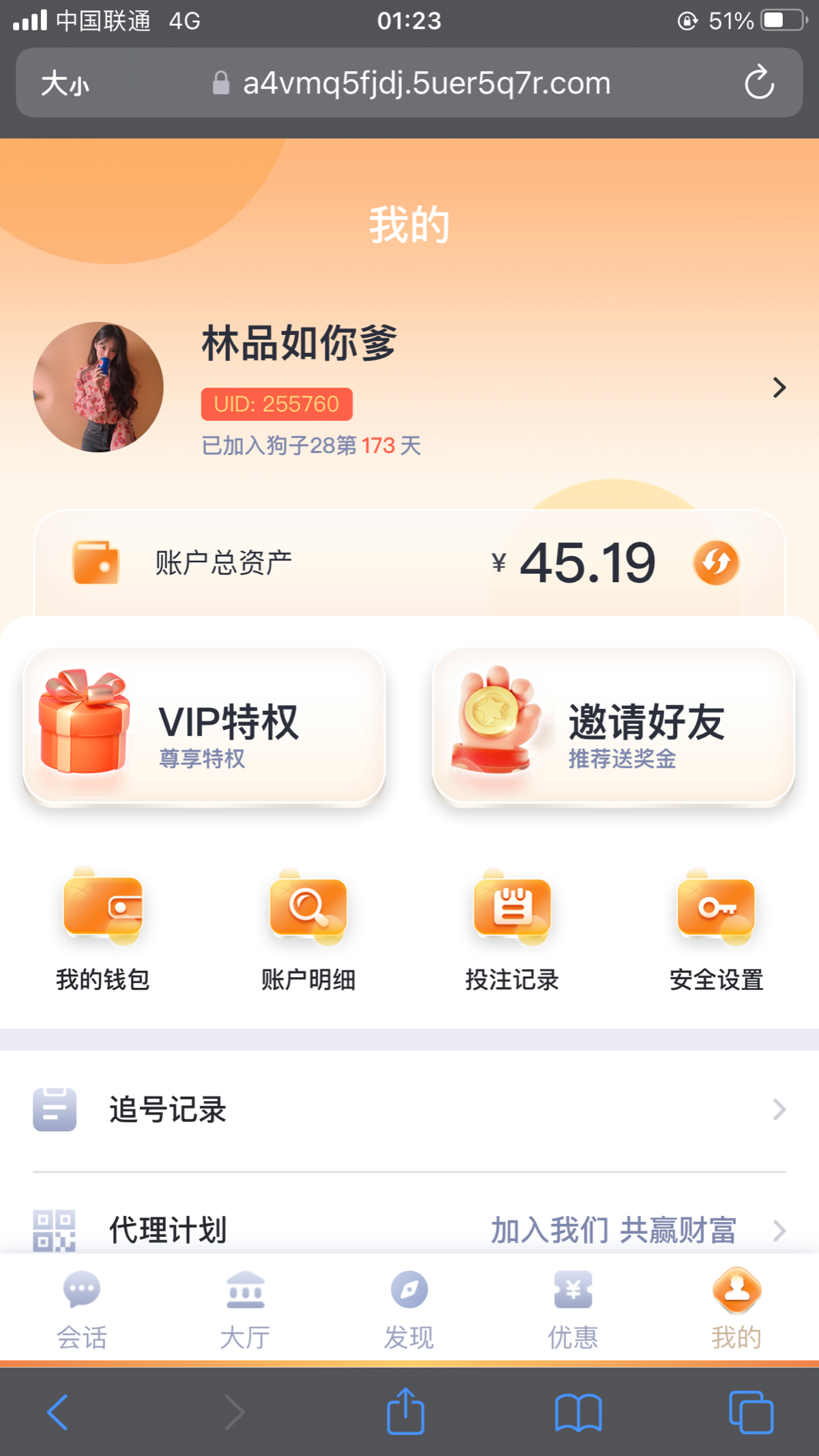View 账户明细 account details

pos(308,928)
